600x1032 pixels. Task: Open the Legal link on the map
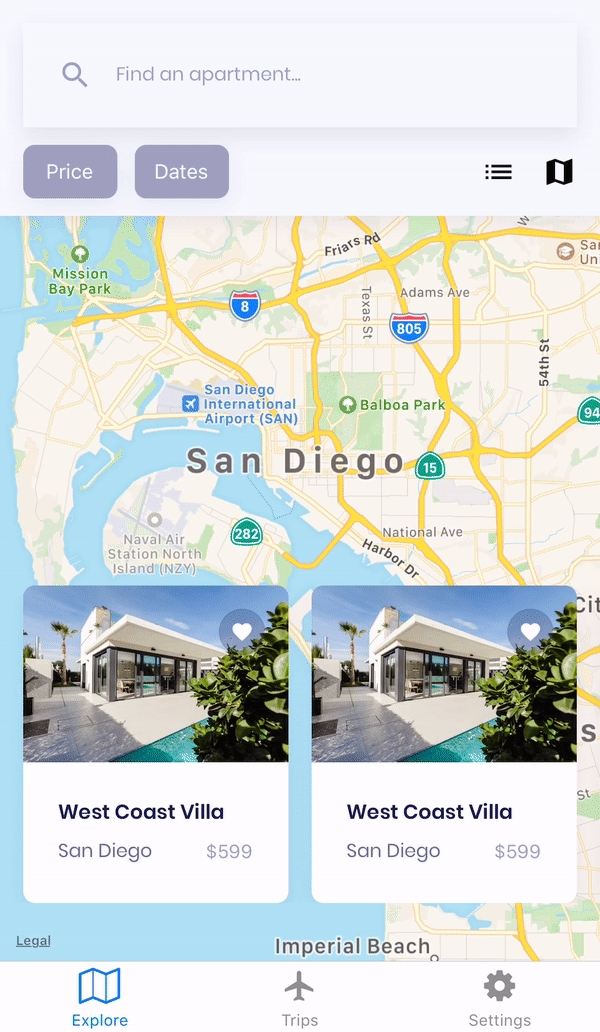point(33,941)
